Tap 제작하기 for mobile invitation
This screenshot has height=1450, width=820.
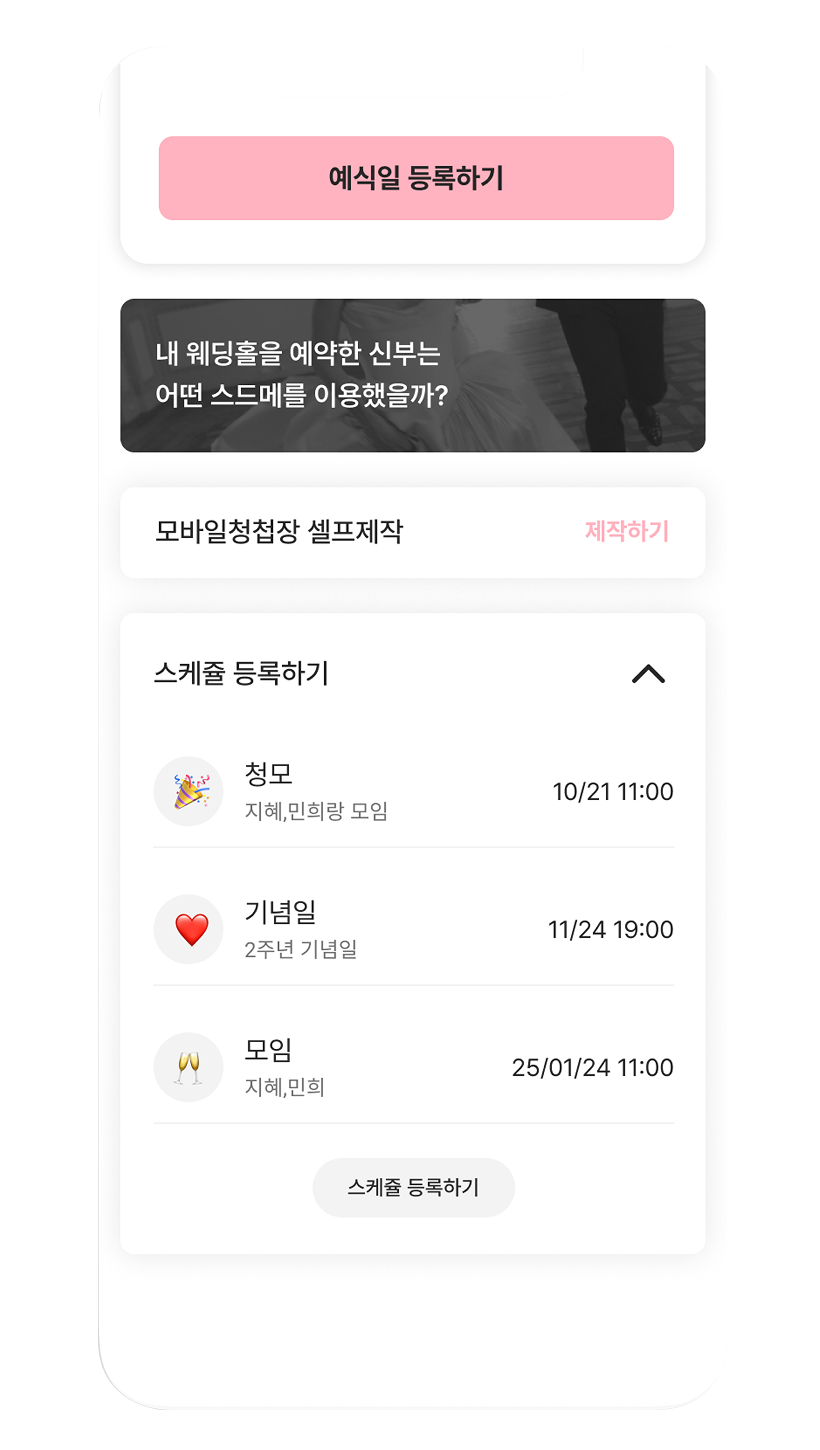pos(626,531)
